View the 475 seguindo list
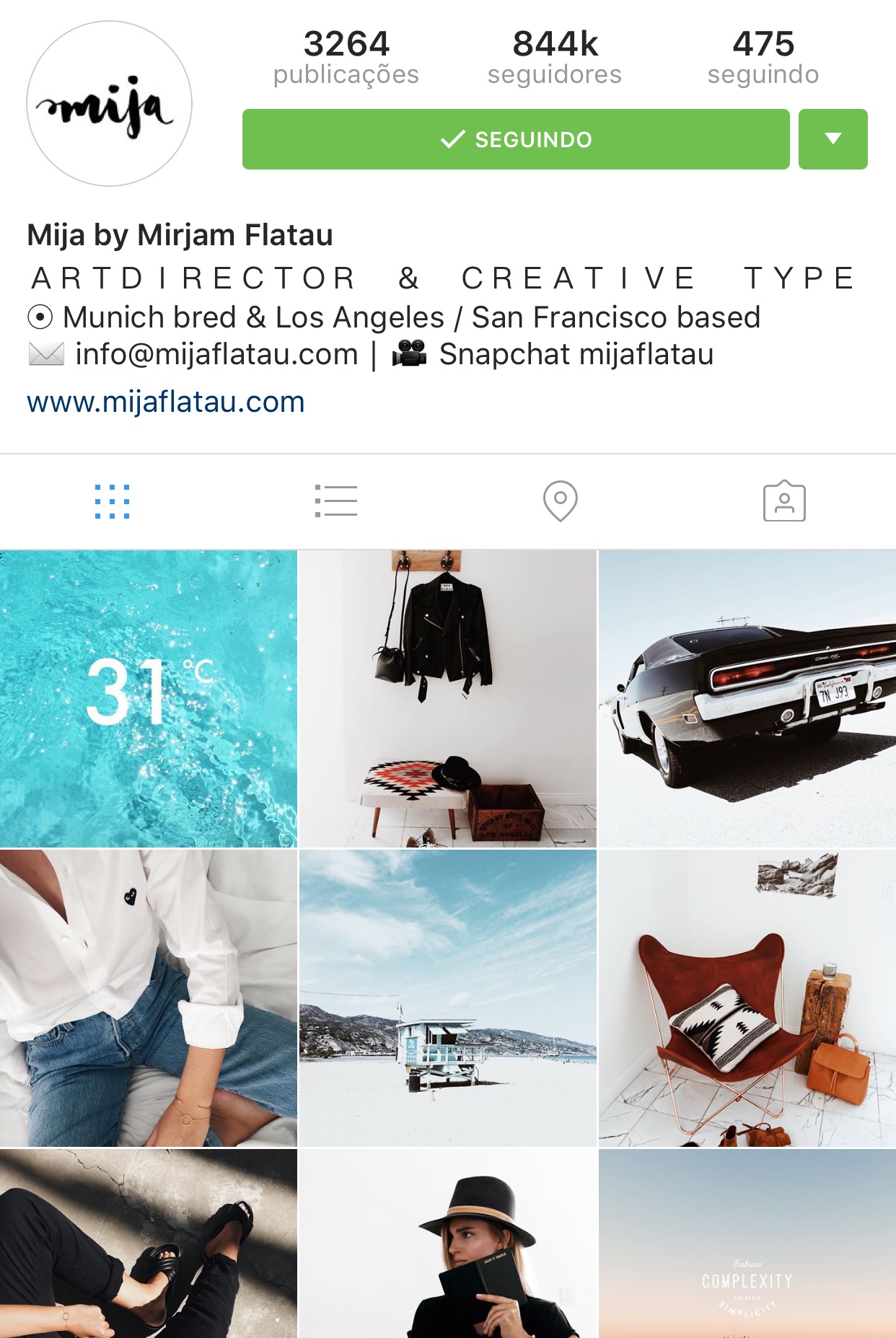896x1338 pixels. [x=763, y=58]
